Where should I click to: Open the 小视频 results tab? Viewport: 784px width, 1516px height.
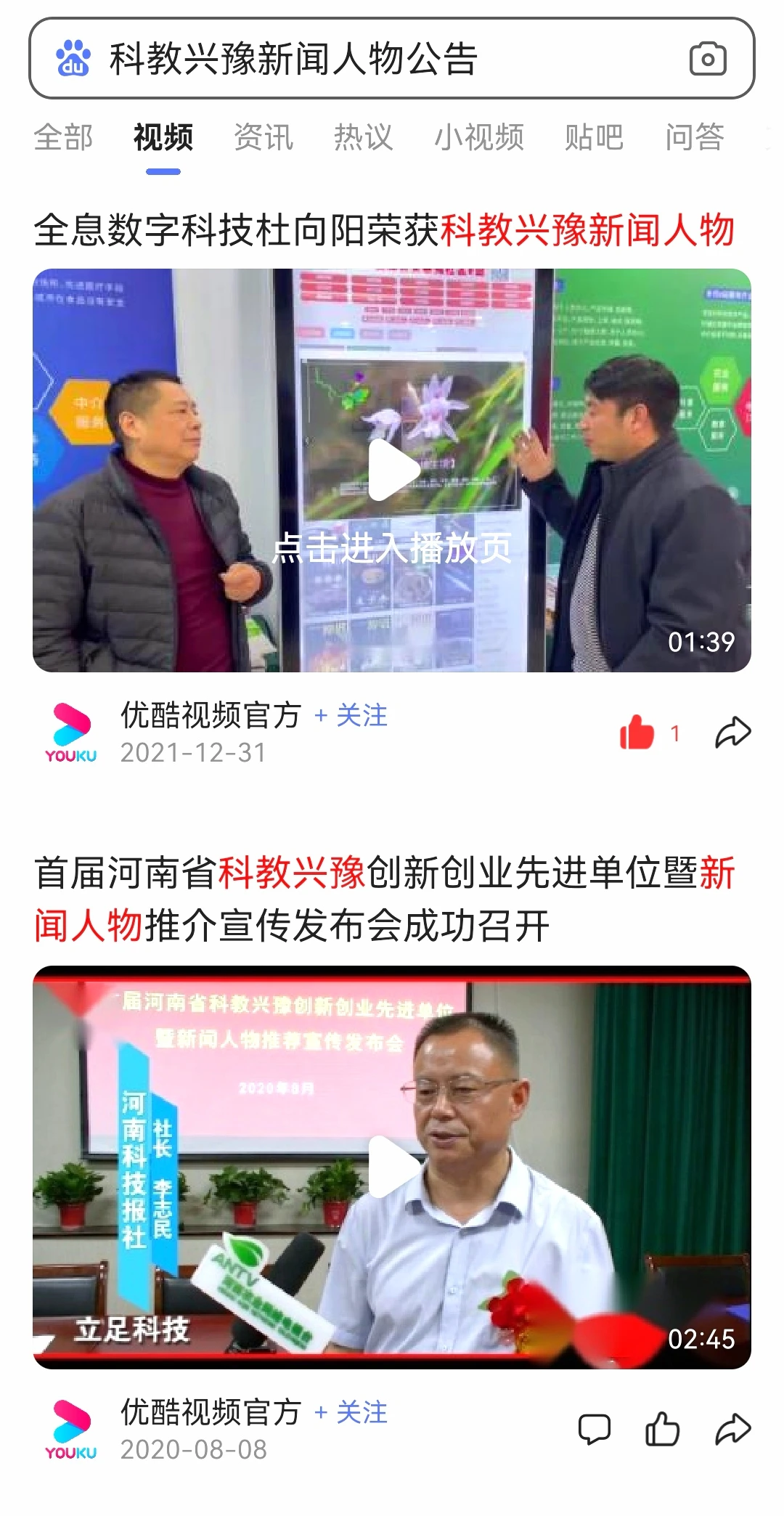481,136
